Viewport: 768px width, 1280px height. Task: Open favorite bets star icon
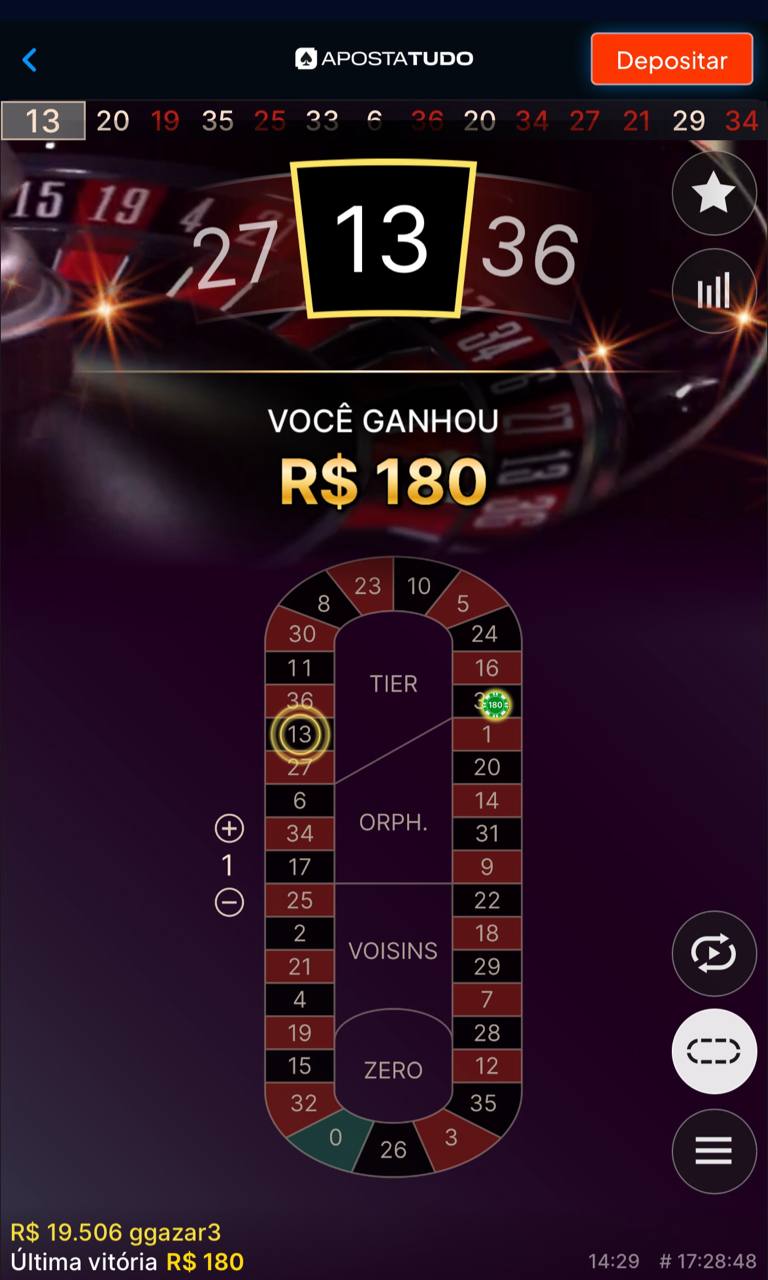(x=713, y=194)
